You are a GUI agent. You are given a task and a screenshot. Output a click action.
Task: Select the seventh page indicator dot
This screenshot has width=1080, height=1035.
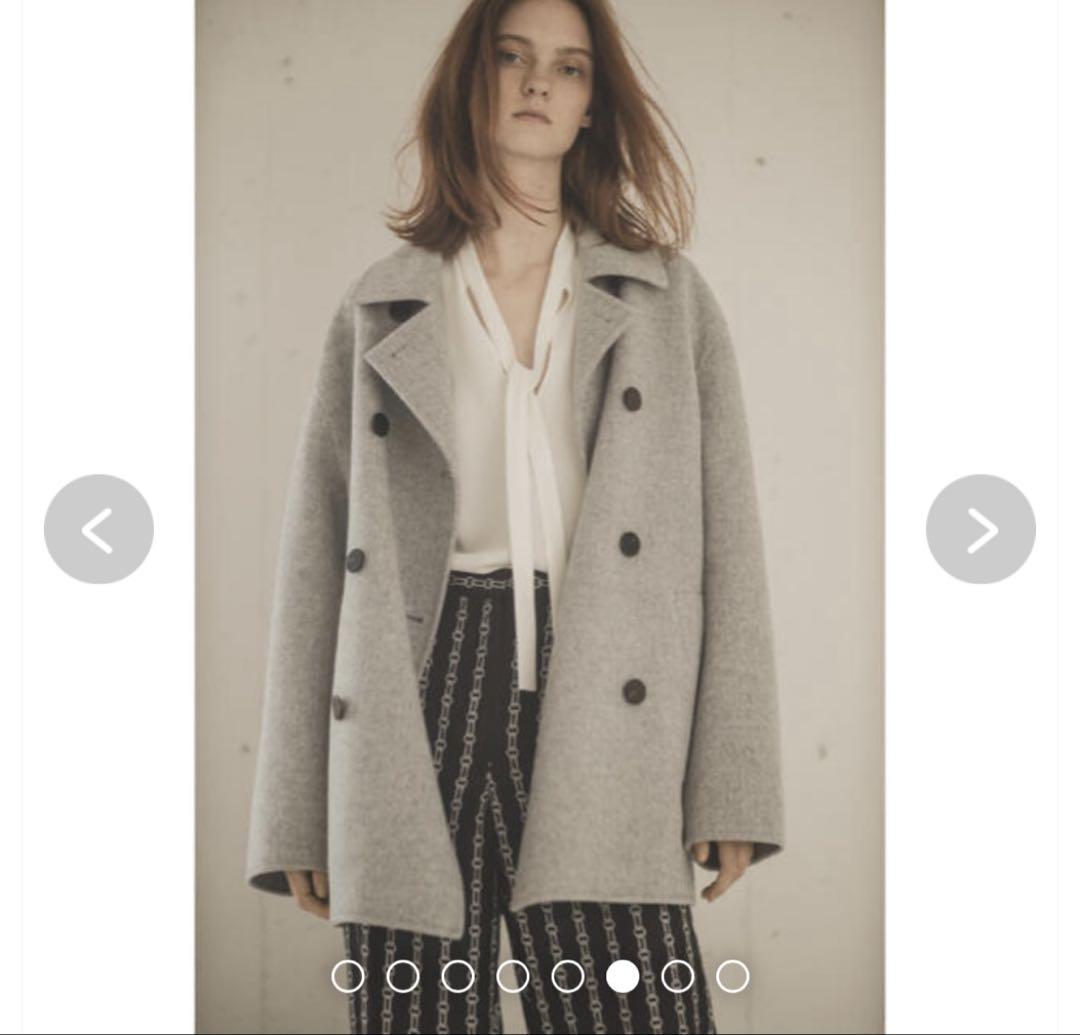tap(678, 976)
